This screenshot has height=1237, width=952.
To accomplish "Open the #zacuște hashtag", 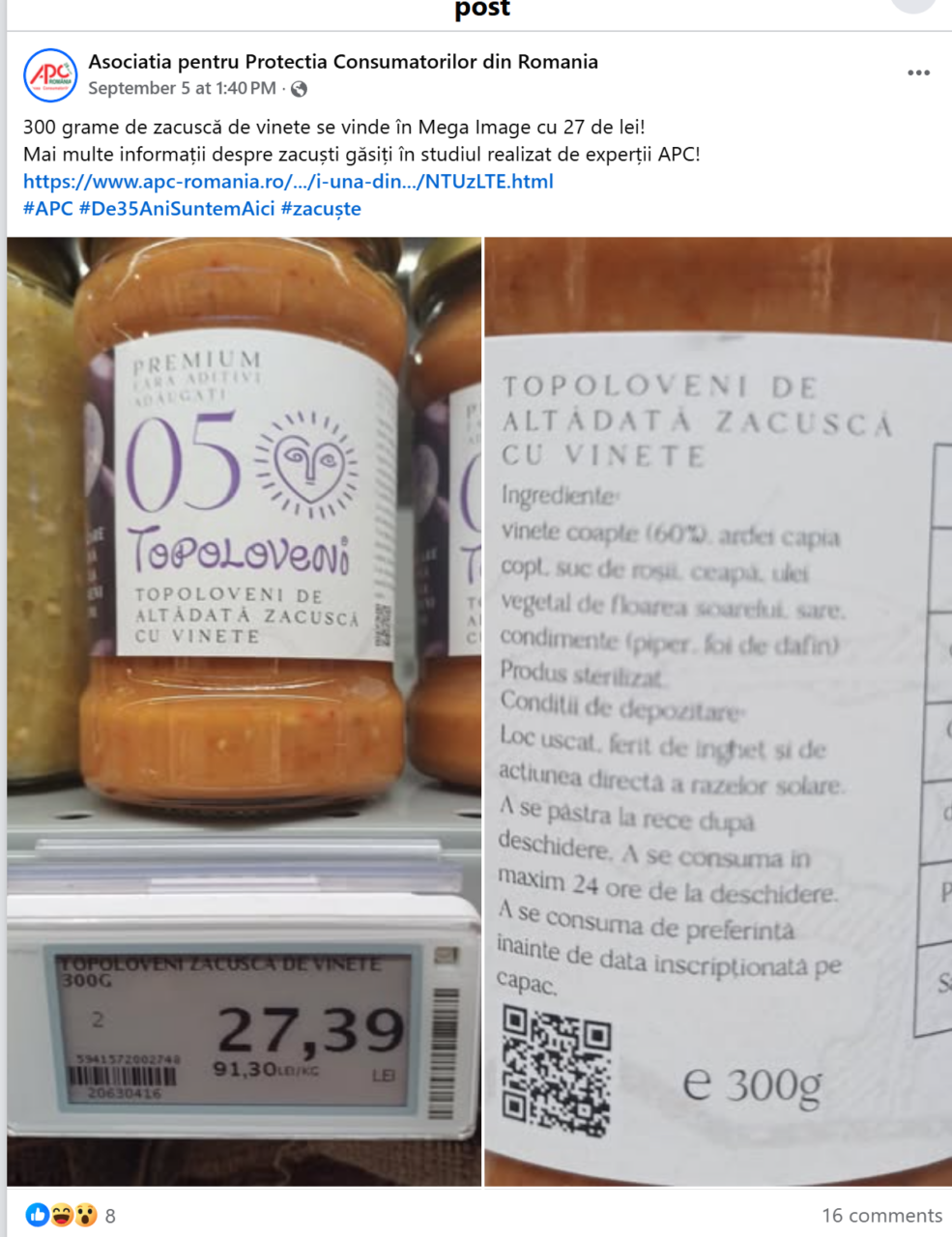I will [321, 208].
